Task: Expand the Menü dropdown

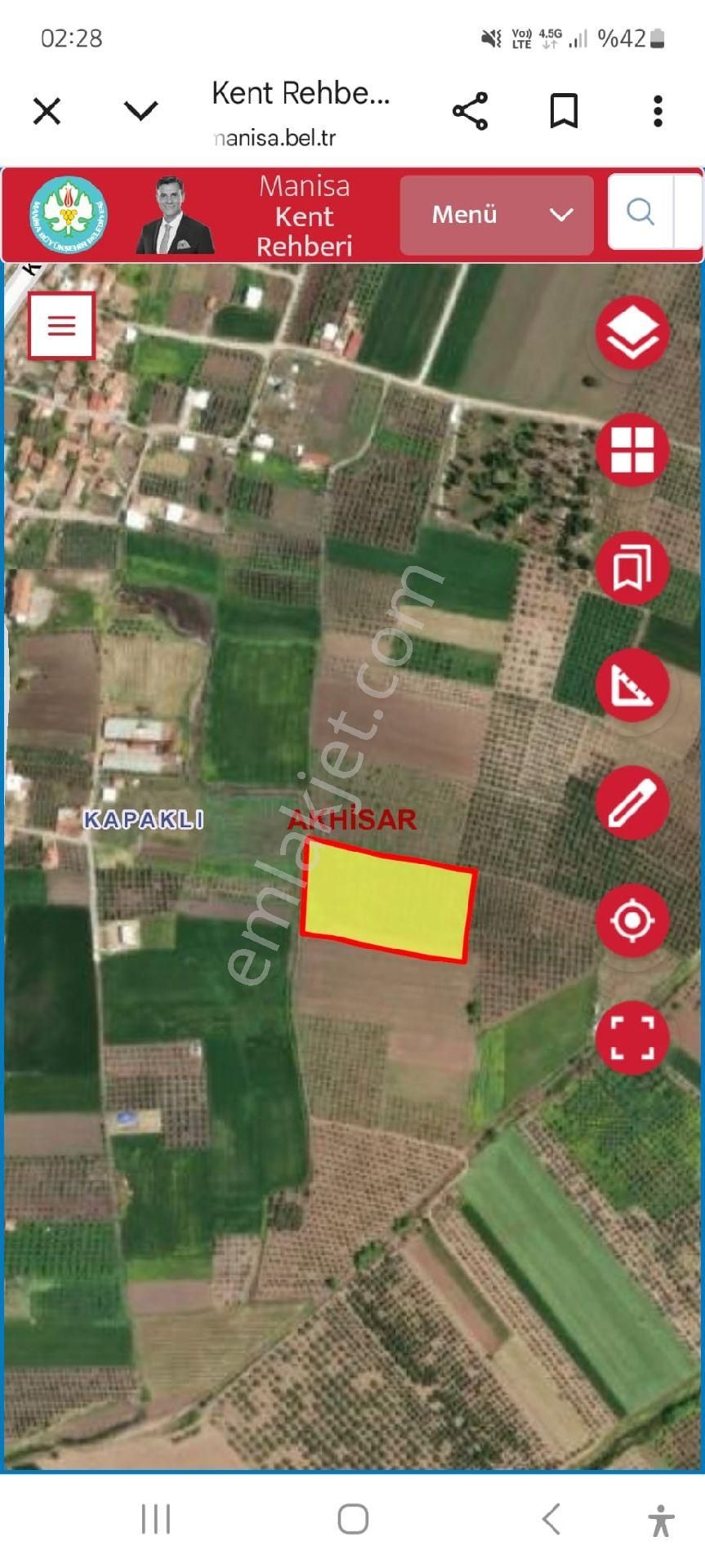Action: point(497,215)
